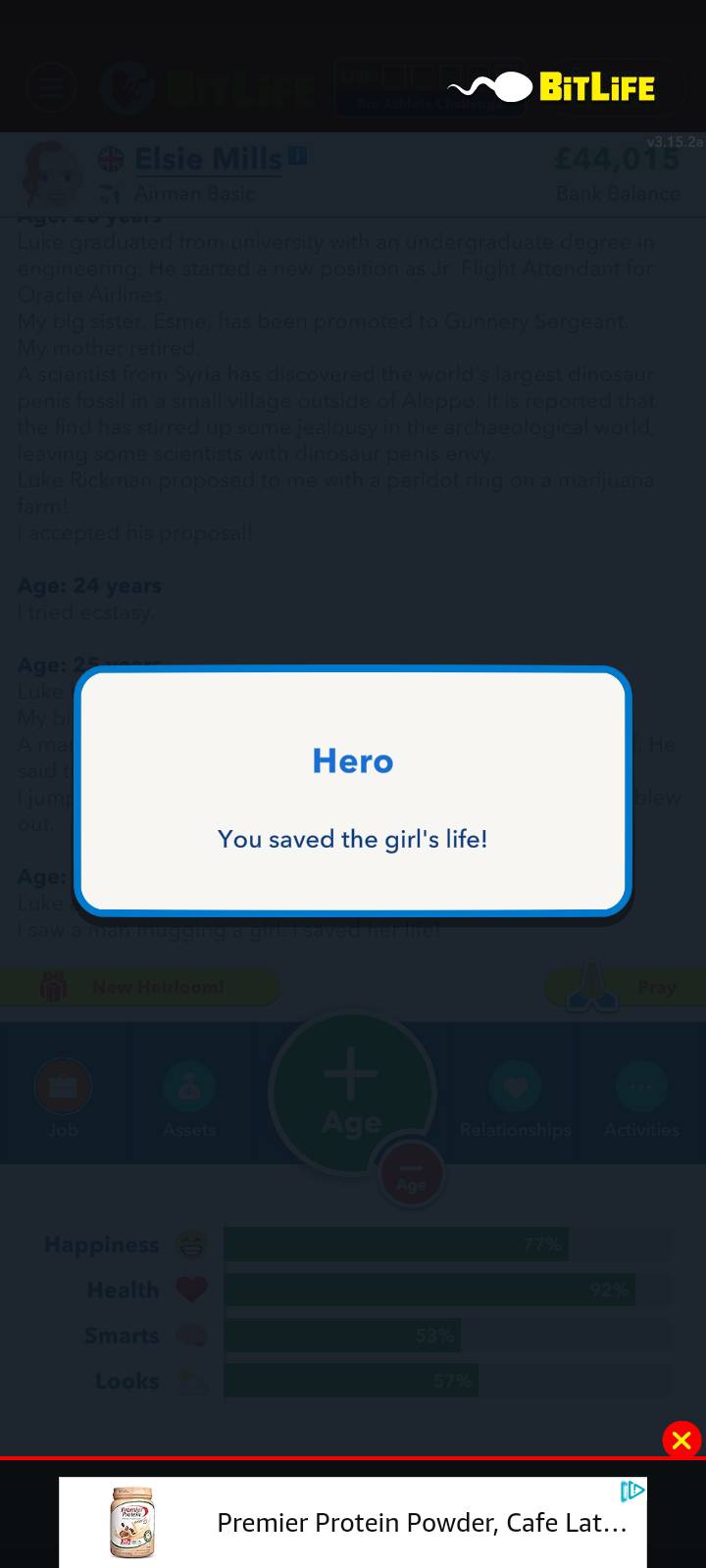
Task: Tap the AdChoices info icon
Action: point(632,1491)
